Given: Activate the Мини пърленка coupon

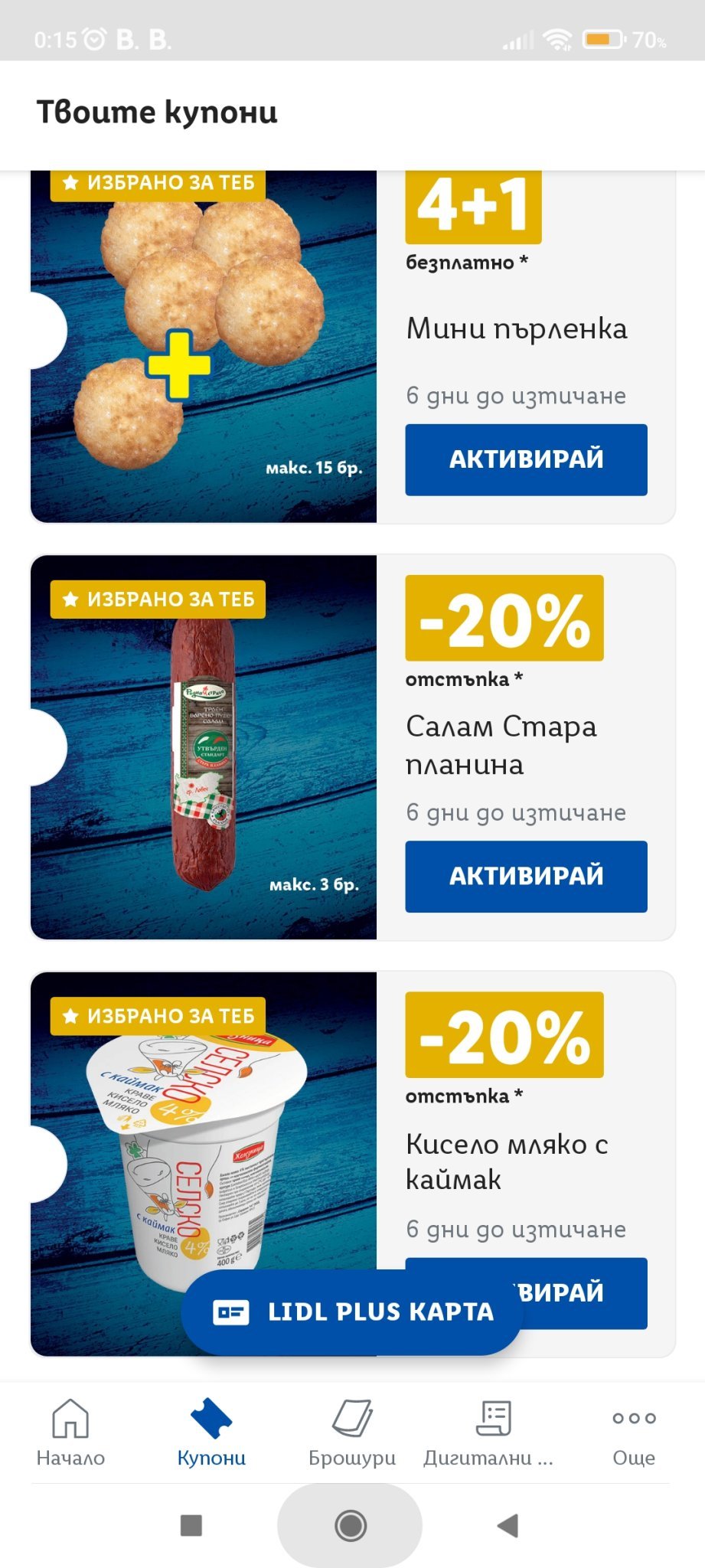Looking at the screenshot, I should (526, 459).
